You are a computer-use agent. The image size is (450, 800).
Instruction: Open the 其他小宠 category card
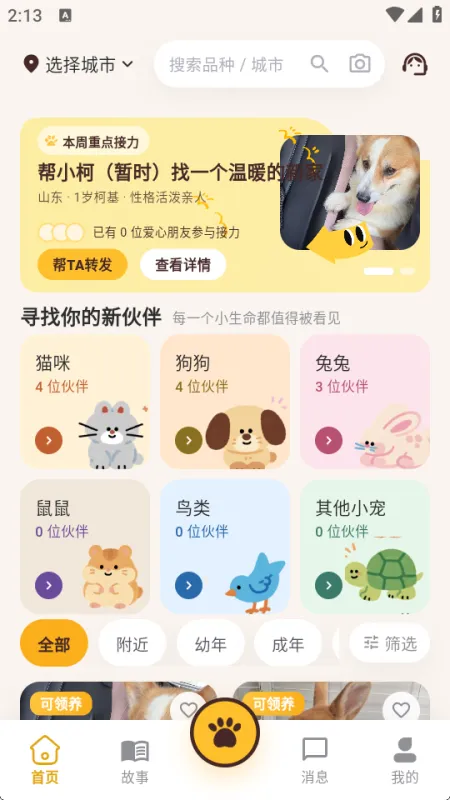tap(365, 546)
